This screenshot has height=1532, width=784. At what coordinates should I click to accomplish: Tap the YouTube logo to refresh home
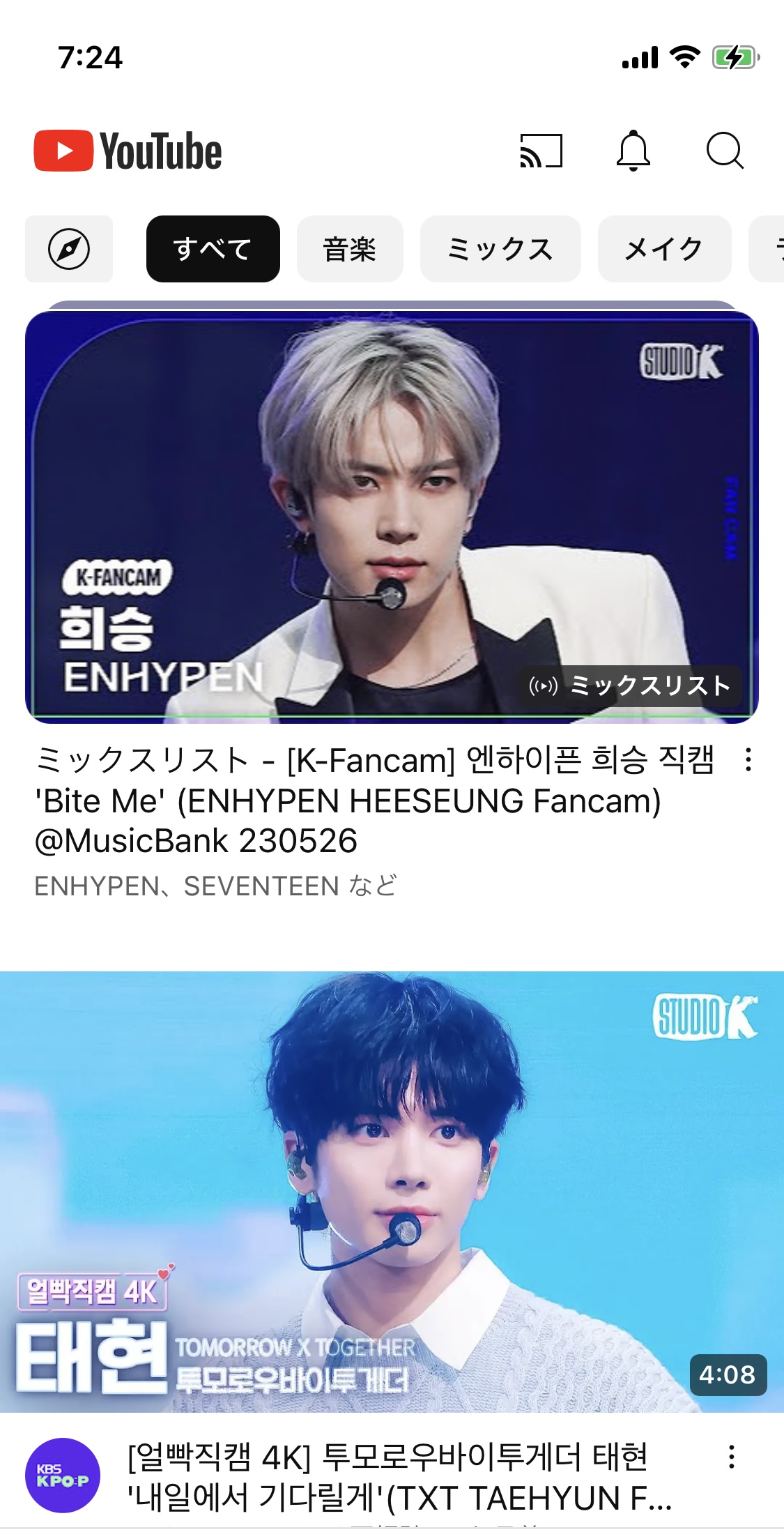(128, 151)
